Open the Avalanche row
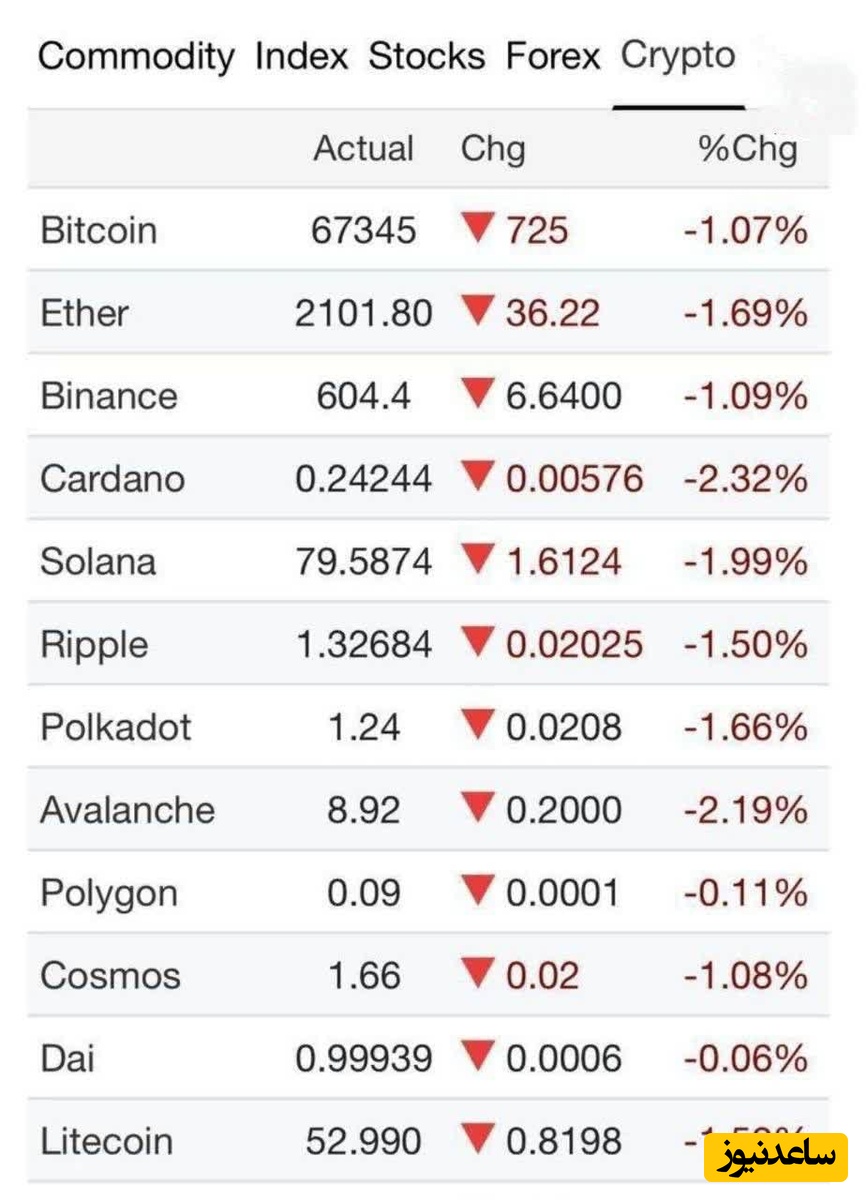 click(127, 810)
